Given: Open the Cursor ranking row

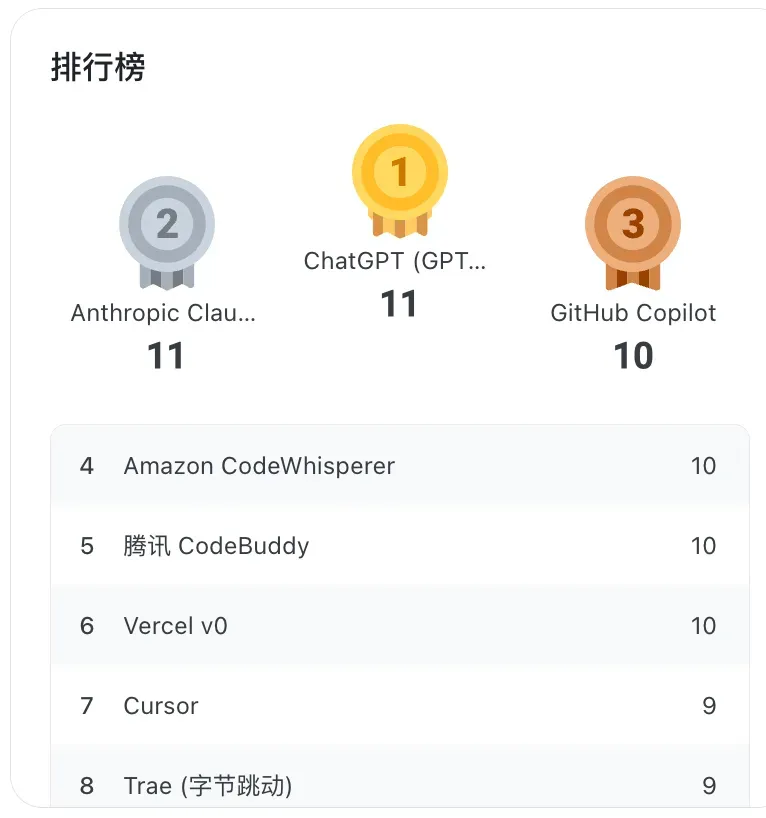Looking at the screenshot, I should coord(399,706).
